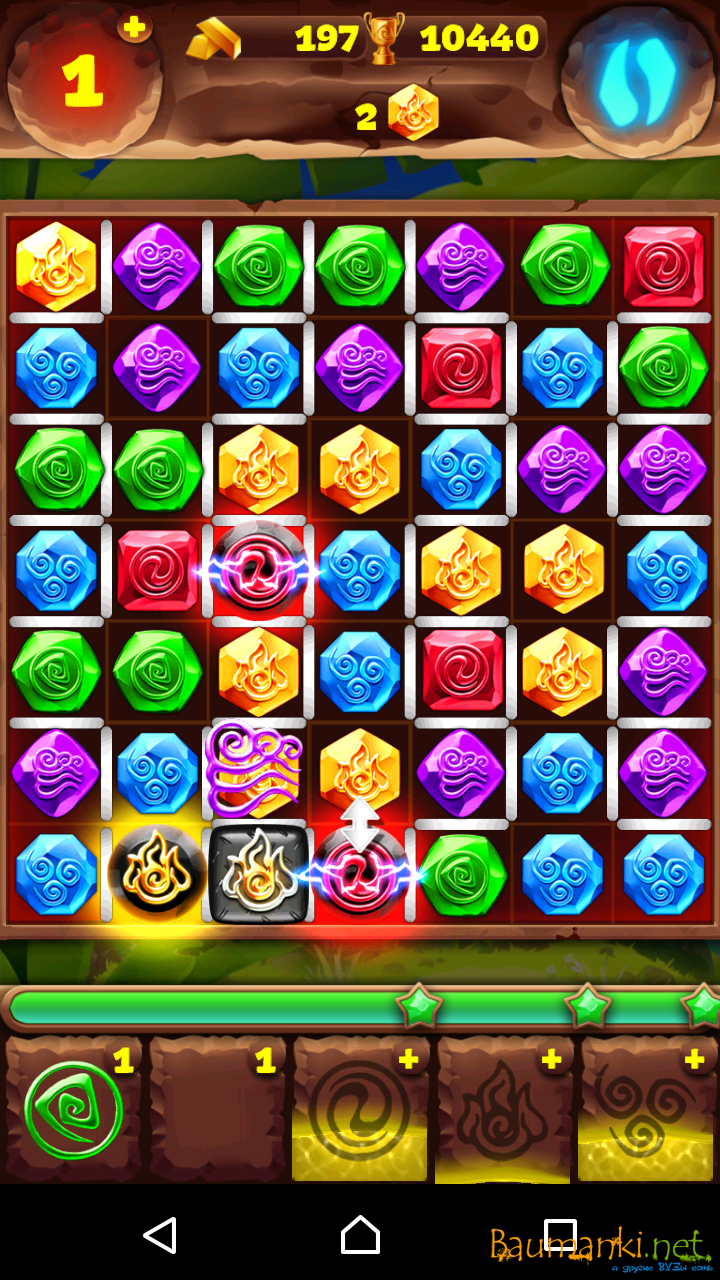Tap the glowing blue orb button
This screenshot has width=720, height=1280.
[636, 78]
